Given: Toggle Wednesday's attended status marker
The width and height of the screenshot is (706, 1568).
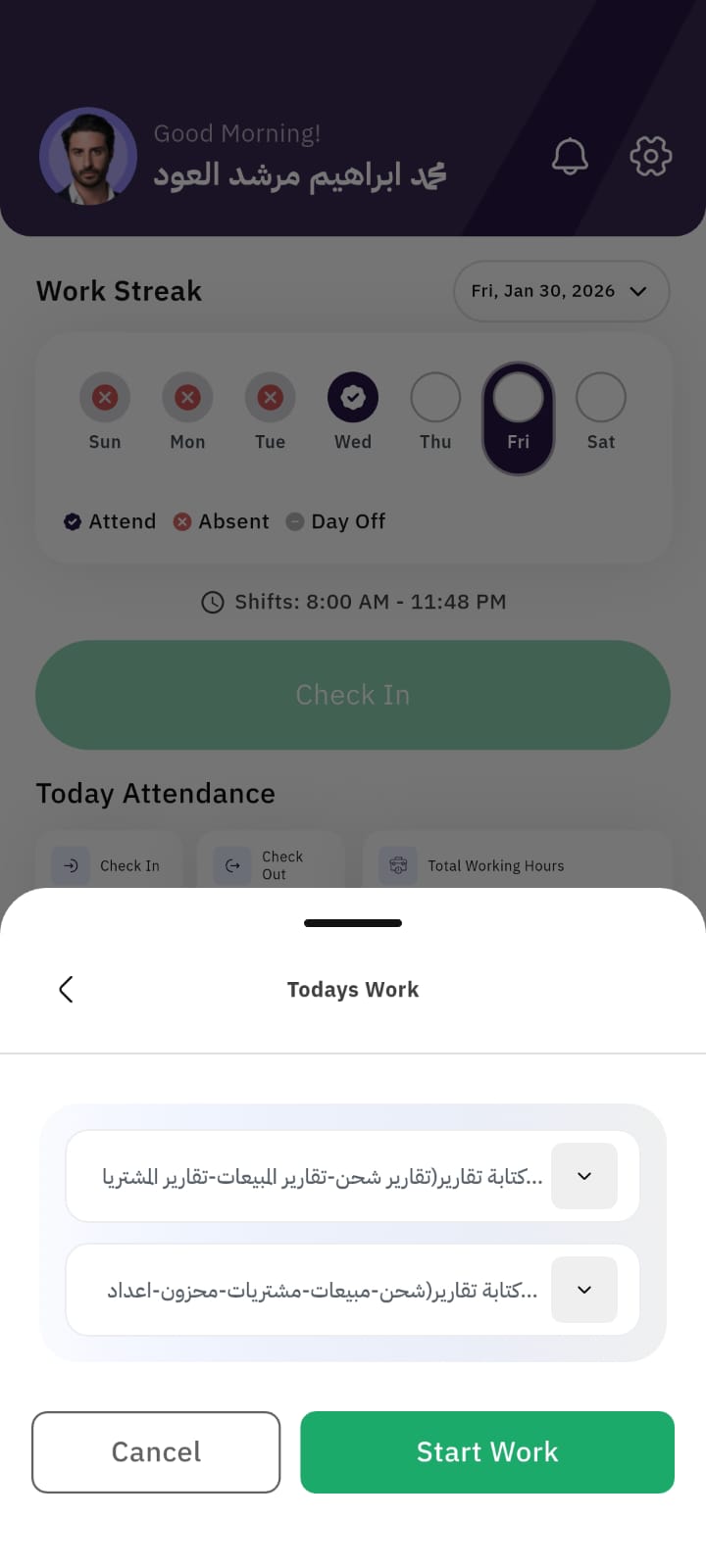Looking at the screenshot, I should 352,397.
